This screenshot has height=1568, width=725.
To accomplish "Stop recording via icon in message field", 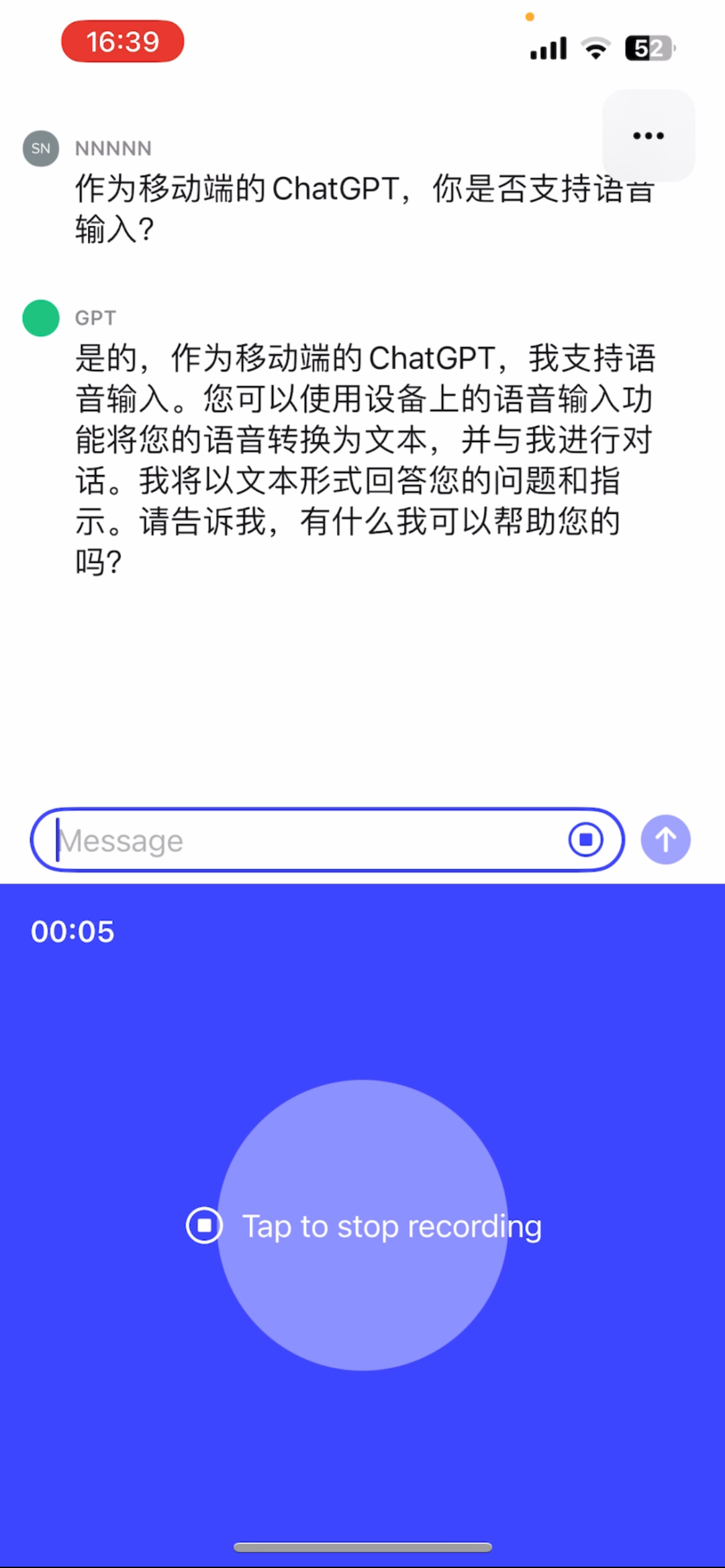I will 586,840.
